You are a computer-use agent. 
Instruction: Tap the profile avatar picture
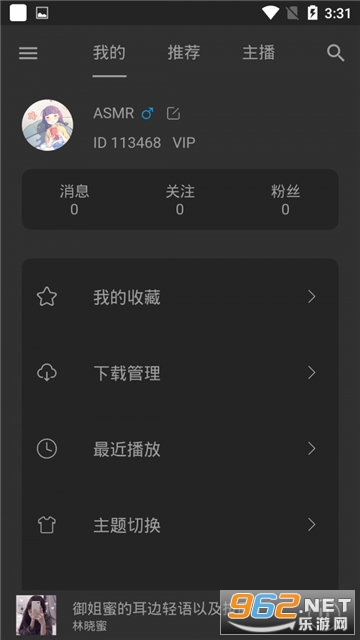(x=47, y=125)
